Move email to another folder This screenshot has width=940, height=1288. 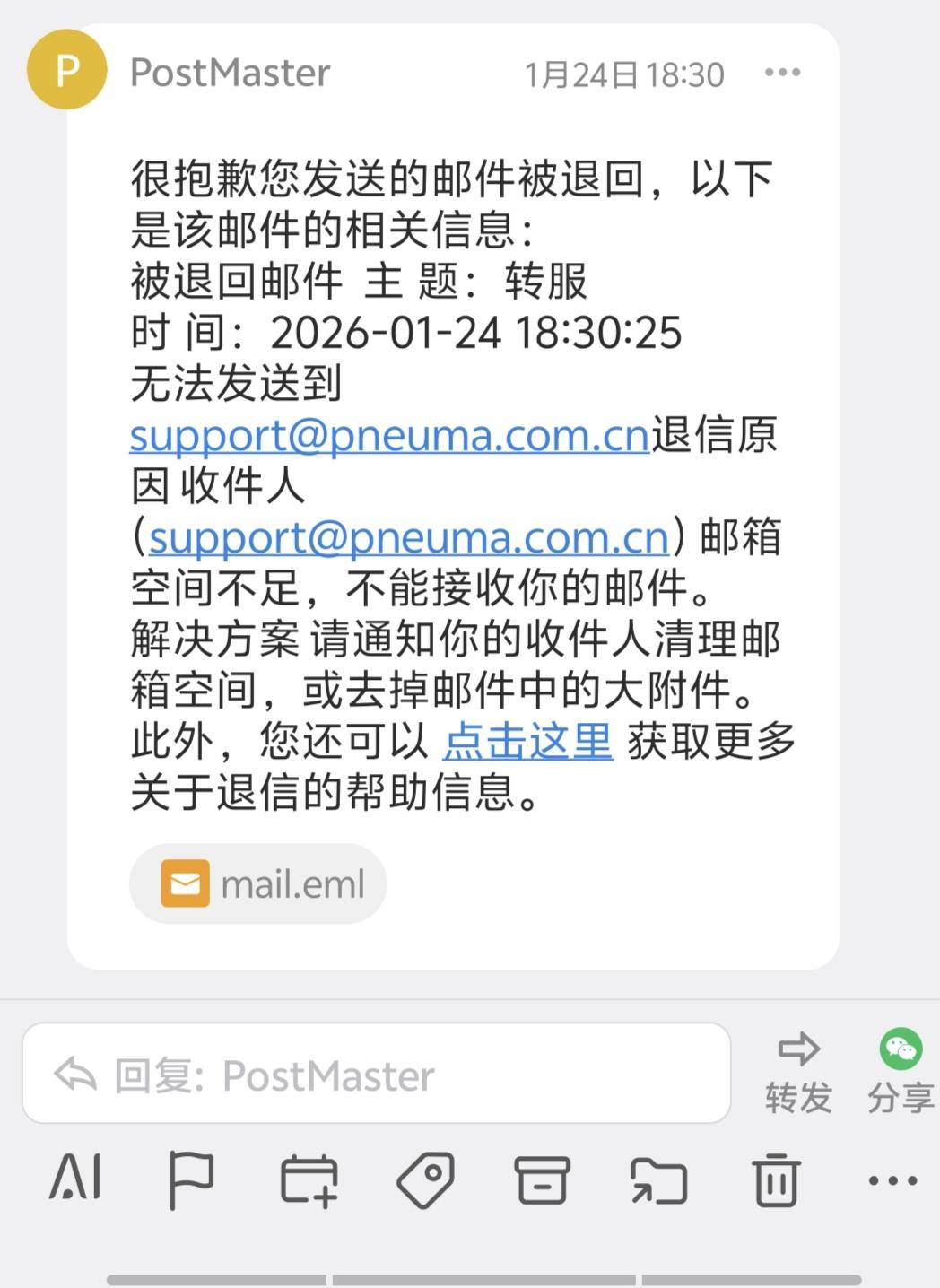pos(659,1179)
